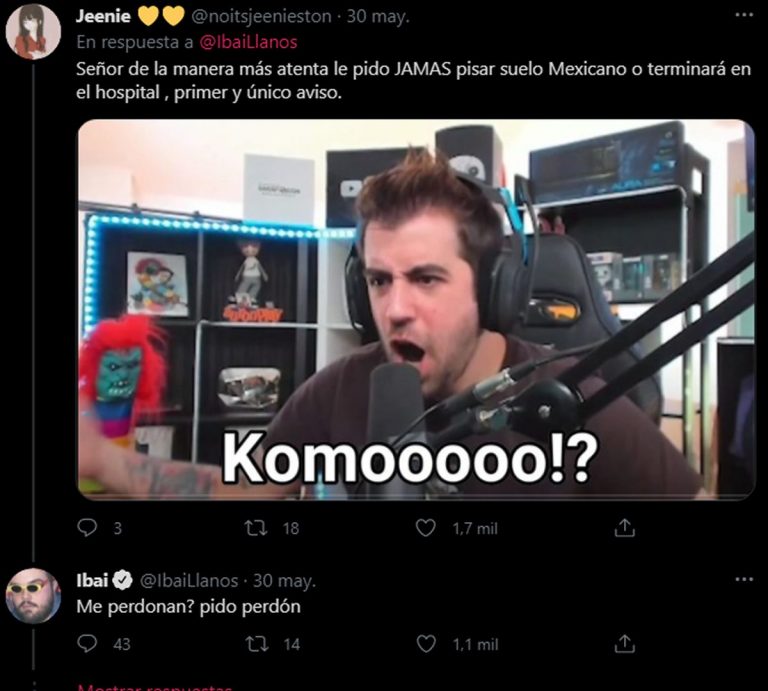Expand Mostrar respuestas
This screenshot has height=691, width=768.
point(155,687)
